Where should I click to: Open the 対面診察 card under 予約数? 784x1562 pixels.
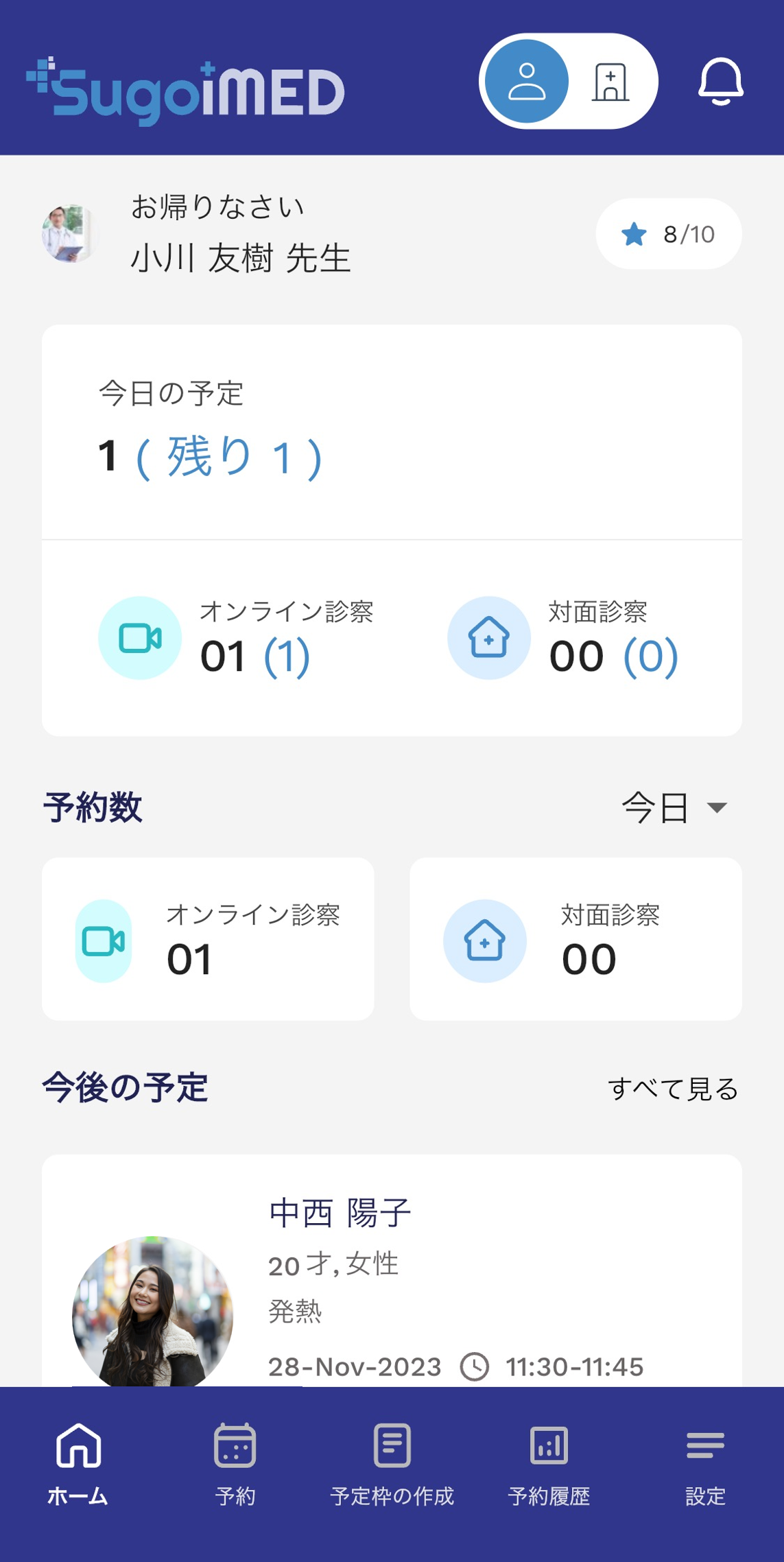575,939
